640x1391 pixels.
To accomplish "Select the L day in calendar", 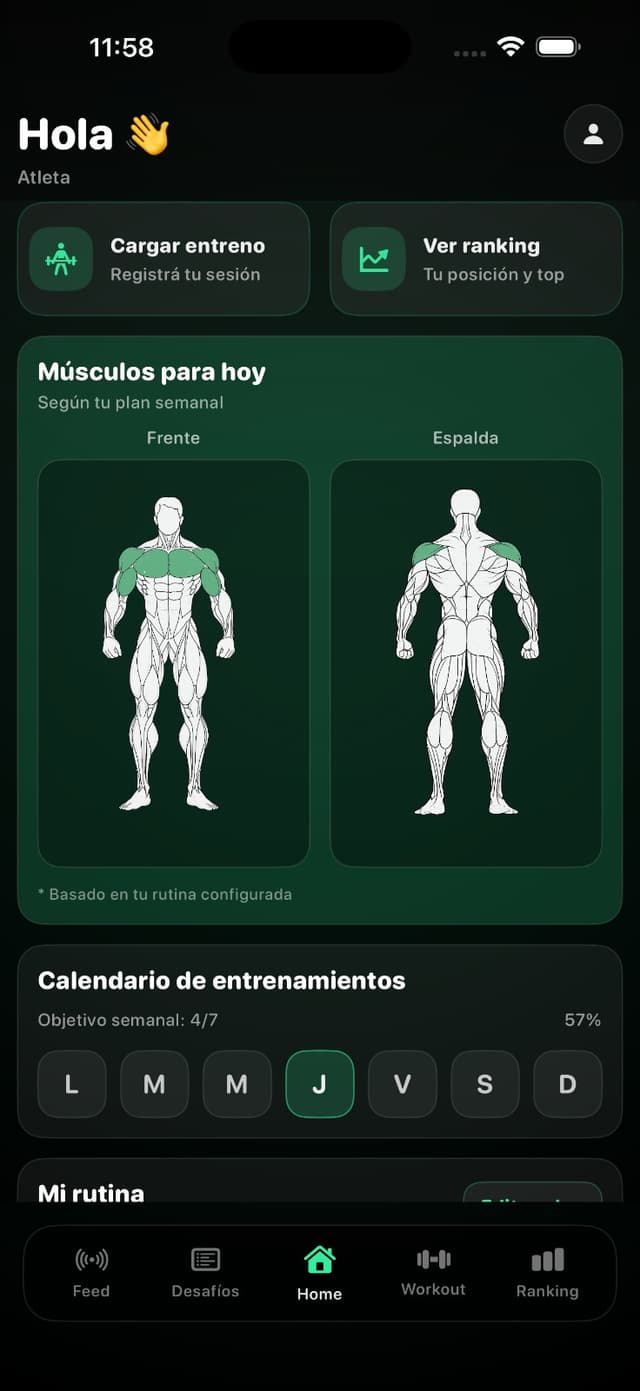I will pyautogui.click(x=72, y=1084).
